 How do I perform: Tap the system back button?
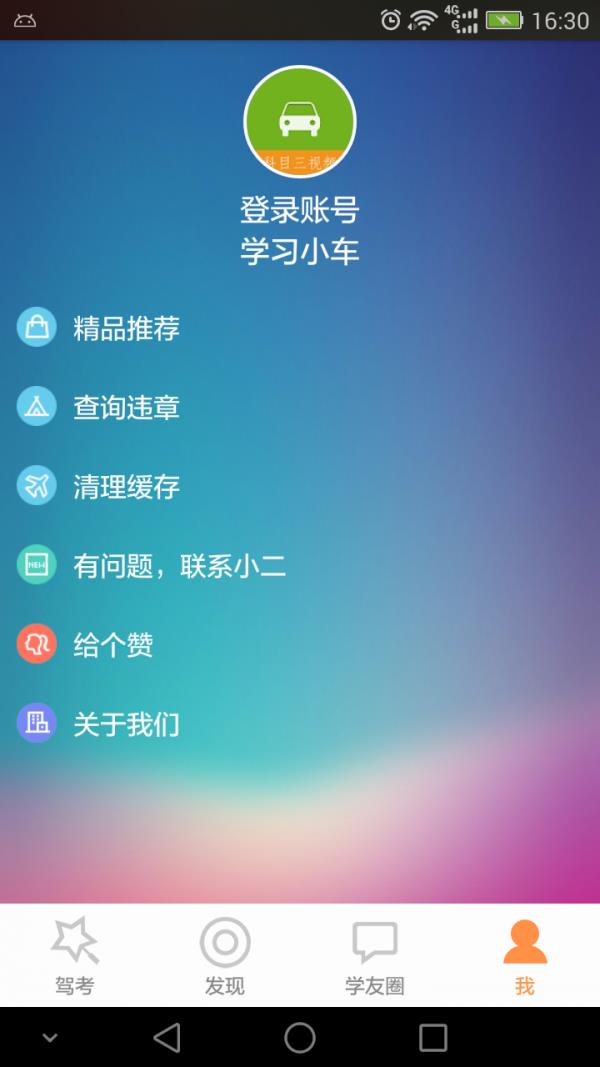pos(167,1038)
